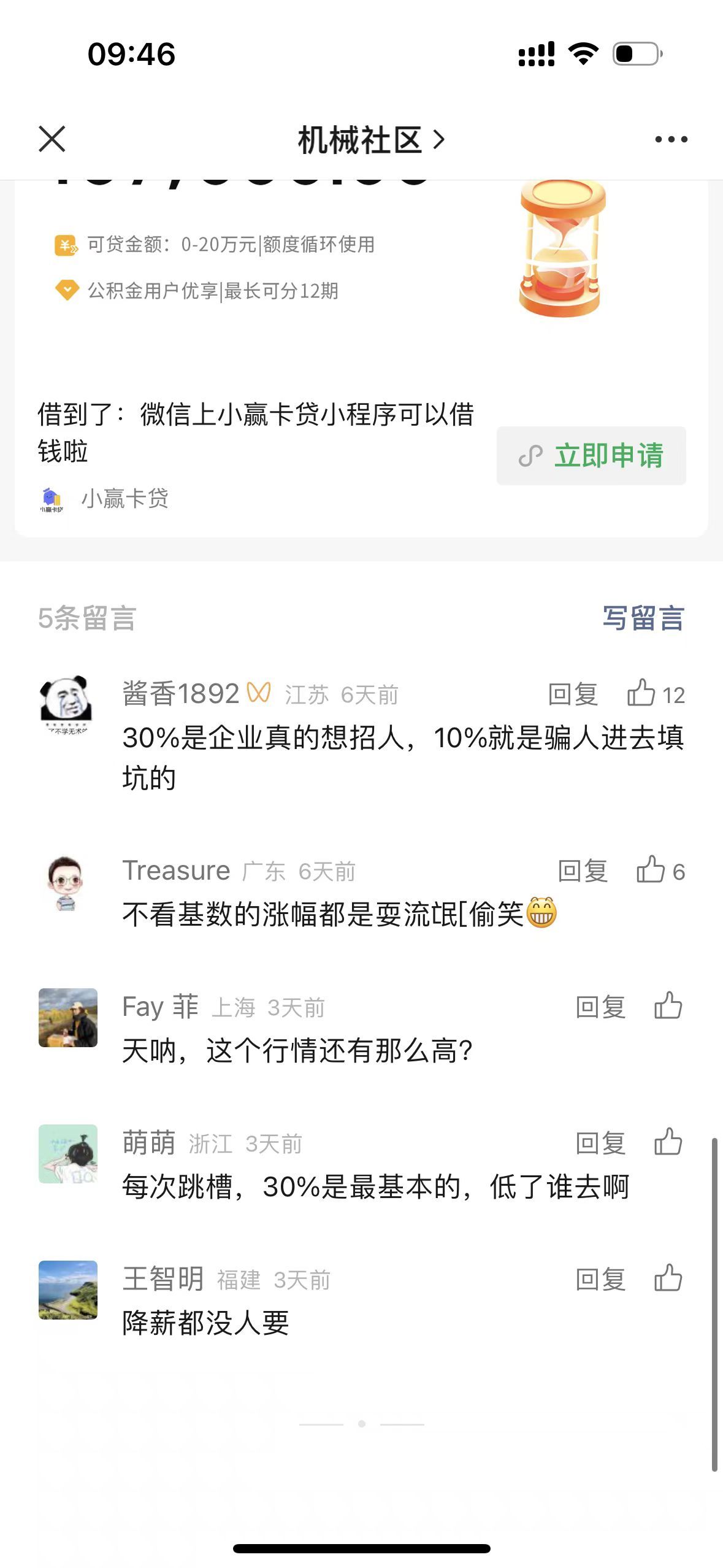Reply to Treasure's comment

tap(583, 871)
